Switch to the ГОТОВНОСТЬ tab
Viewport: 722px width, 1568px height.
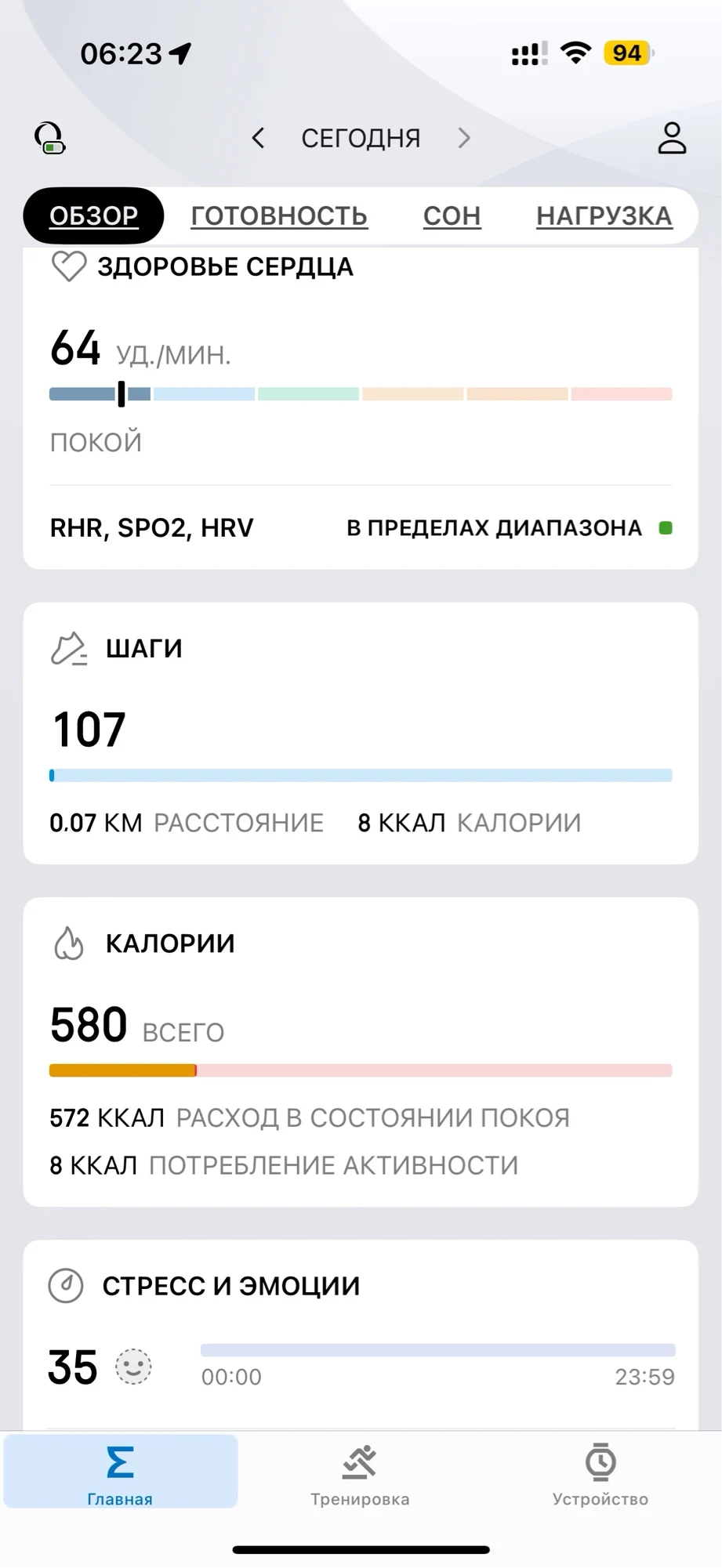coord(279,215)
